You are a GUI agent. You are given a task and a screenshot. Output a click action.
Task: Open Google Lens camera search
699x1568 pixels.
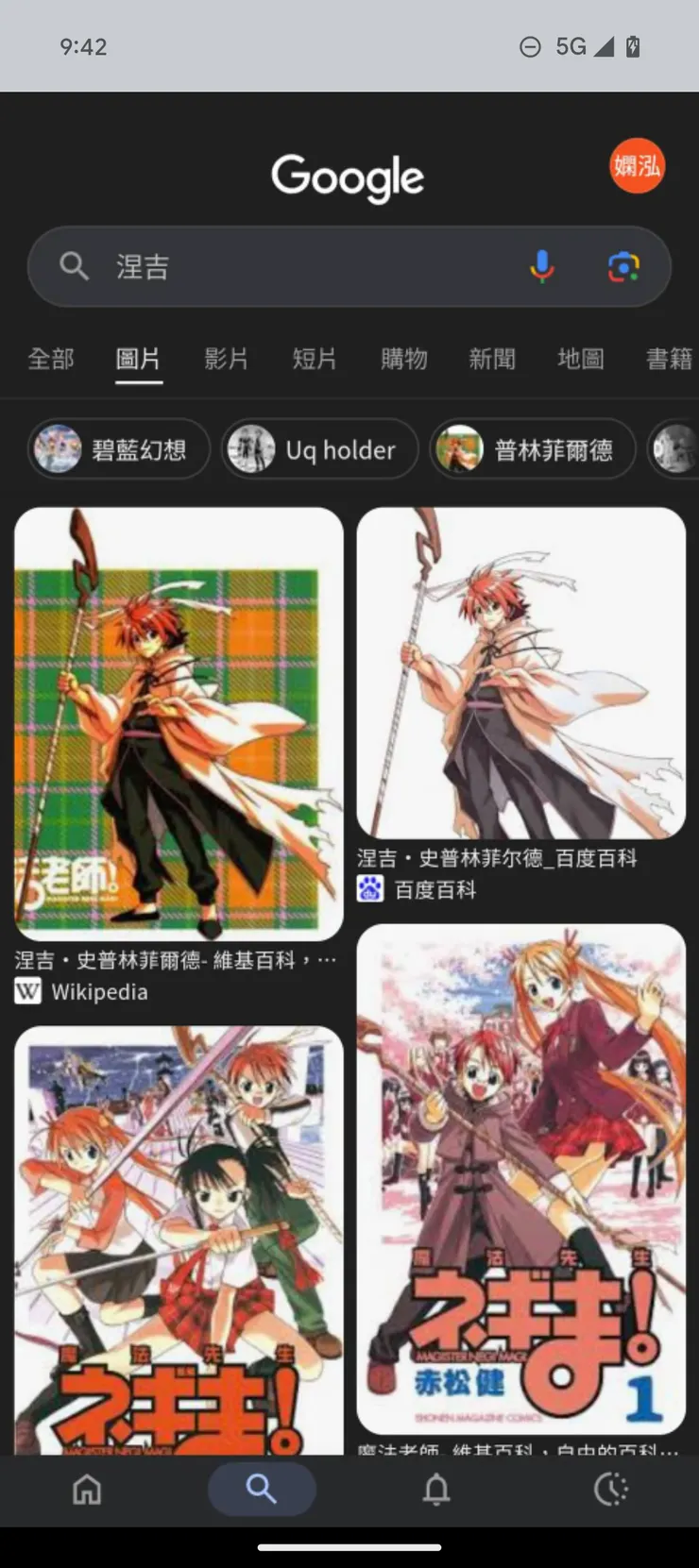pyautogui.click(x=623, y=267)
